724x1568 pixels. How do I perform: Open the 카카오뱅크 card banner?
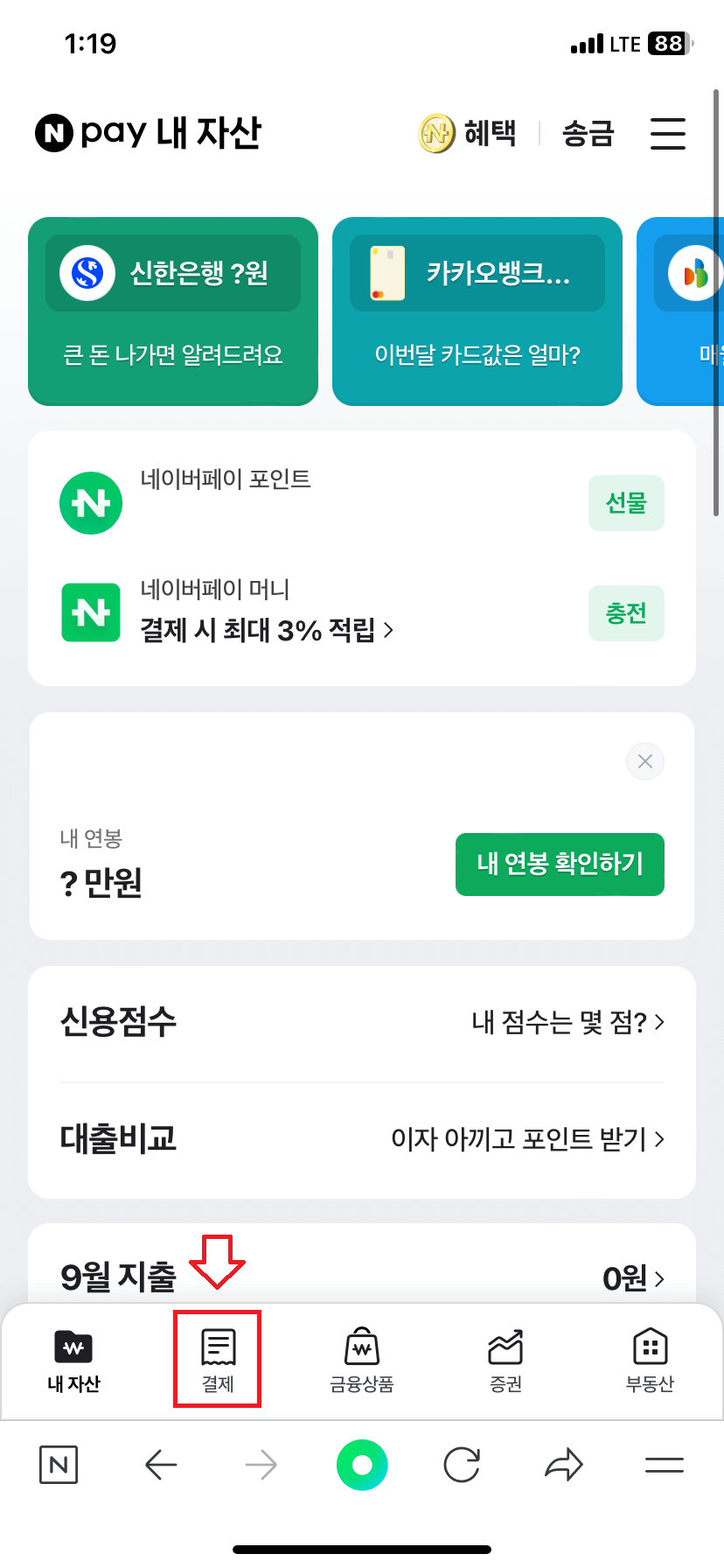pyautogui.click(x=477, y=311)
